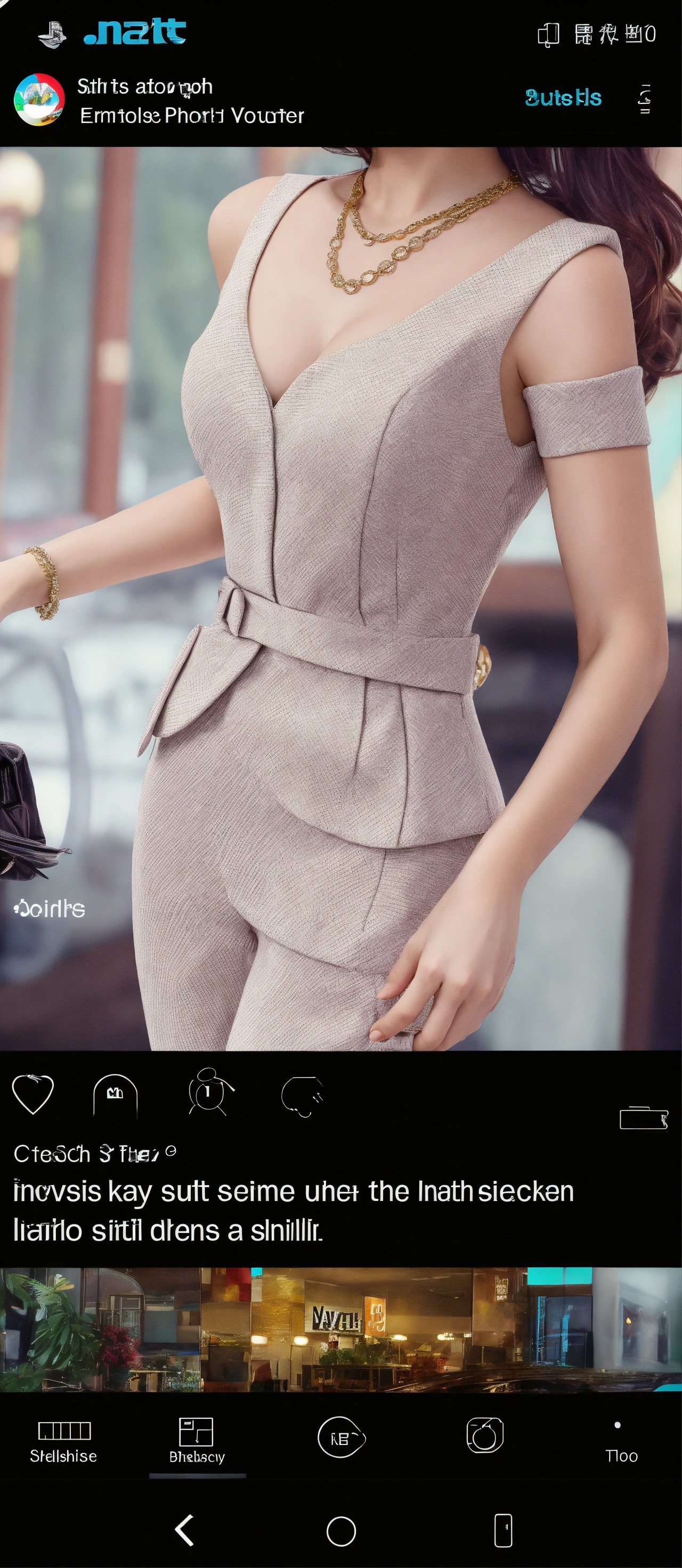Open the profile avatar in the post header

(39, 99)
